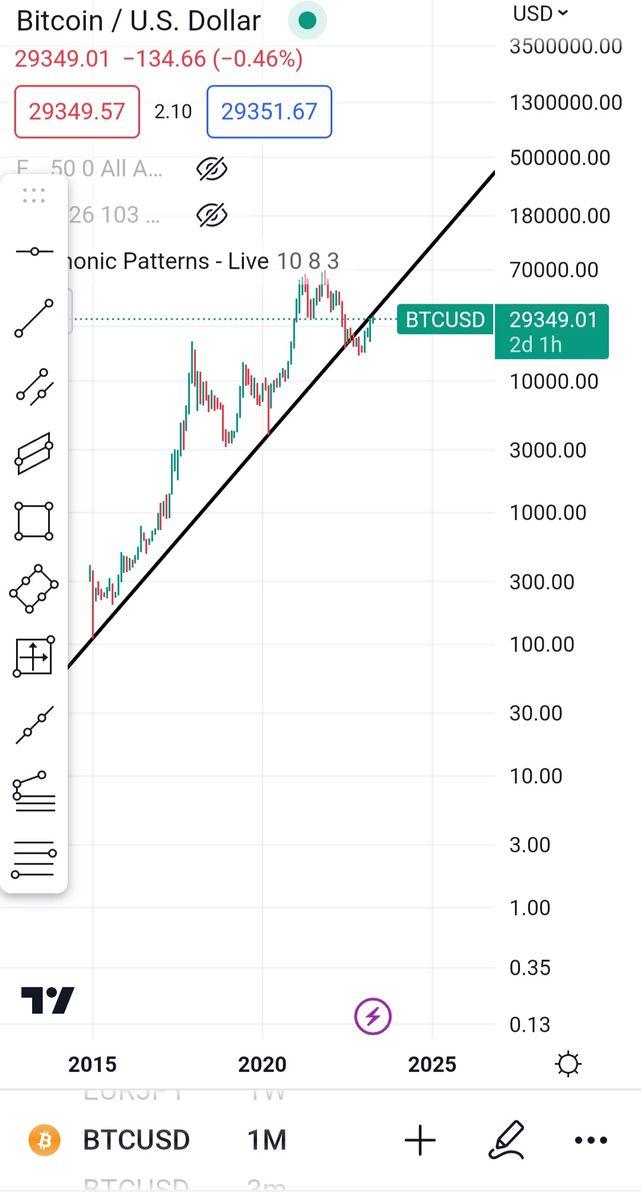Select the rotated rectangle drawing tool
The width and height of the screenshot is (641, 1200).
pos(35,589)
